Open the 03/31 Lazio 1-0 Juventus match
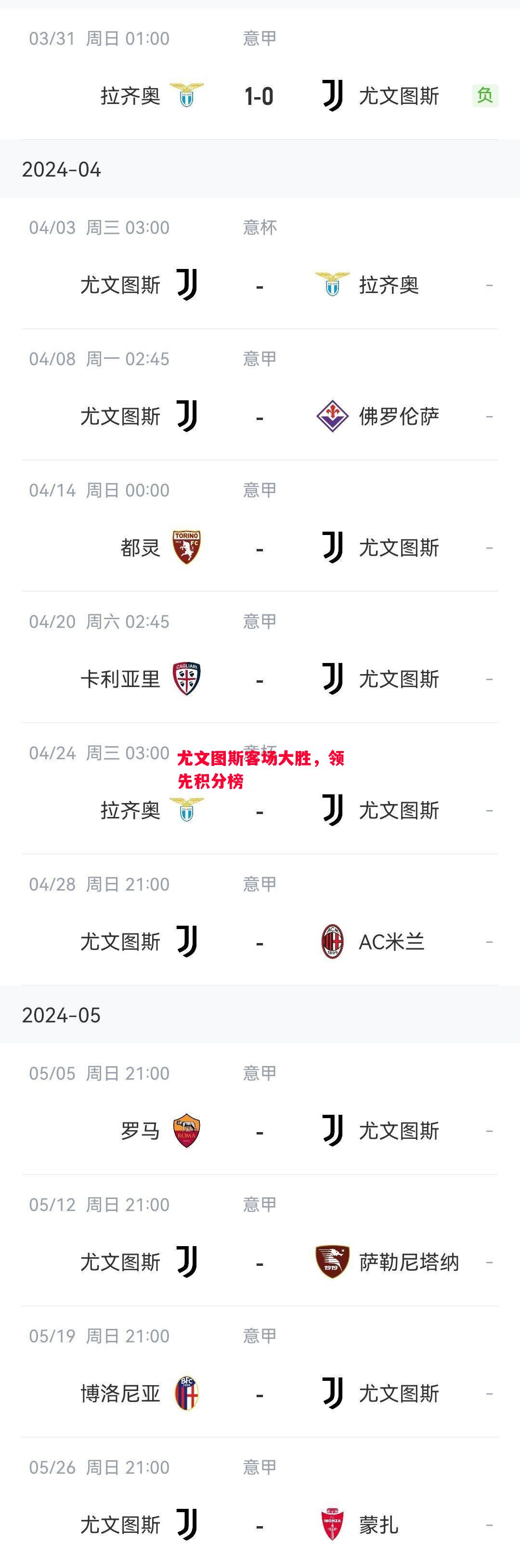Image resolution: width=520 pixels, height=1568 pixels. [260, 96]
